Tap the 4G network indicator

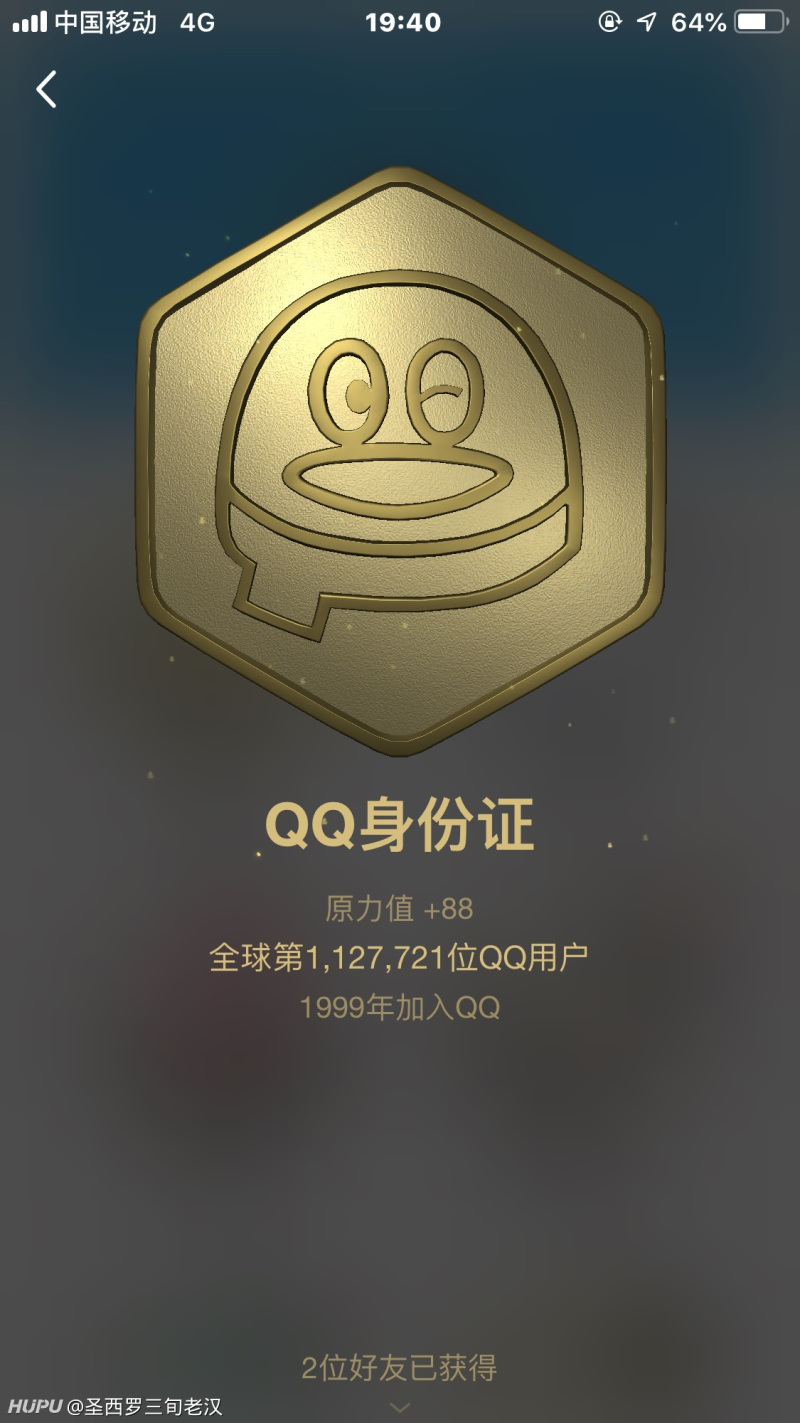point(196,22)
